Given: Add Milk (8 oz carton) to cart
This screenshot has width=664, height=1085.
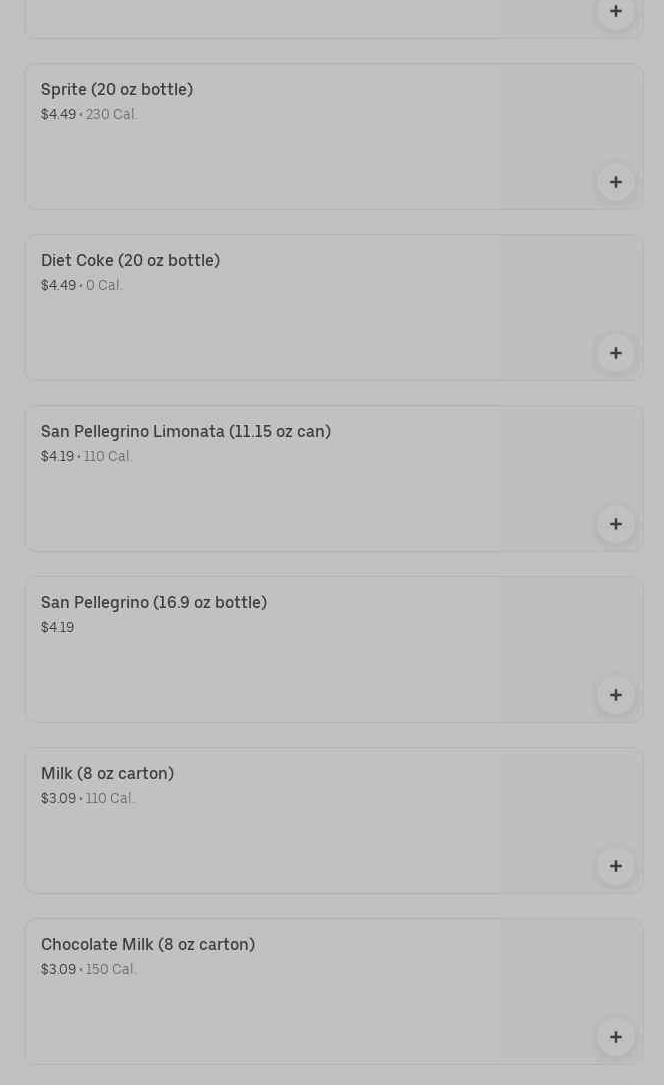Looking at the screenshot, I should point(615,866).
